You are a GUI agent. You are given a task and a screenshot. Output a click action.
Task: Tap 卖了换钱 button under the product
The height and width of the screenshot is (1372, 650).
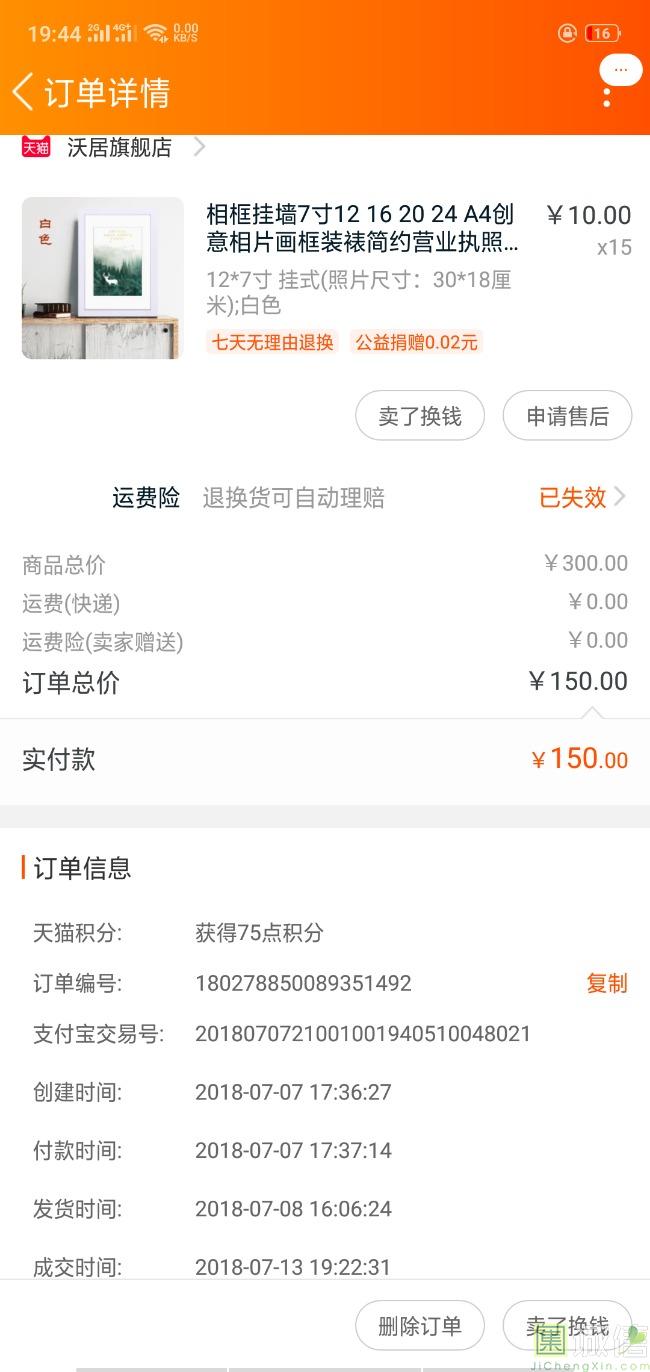(420, 416)
